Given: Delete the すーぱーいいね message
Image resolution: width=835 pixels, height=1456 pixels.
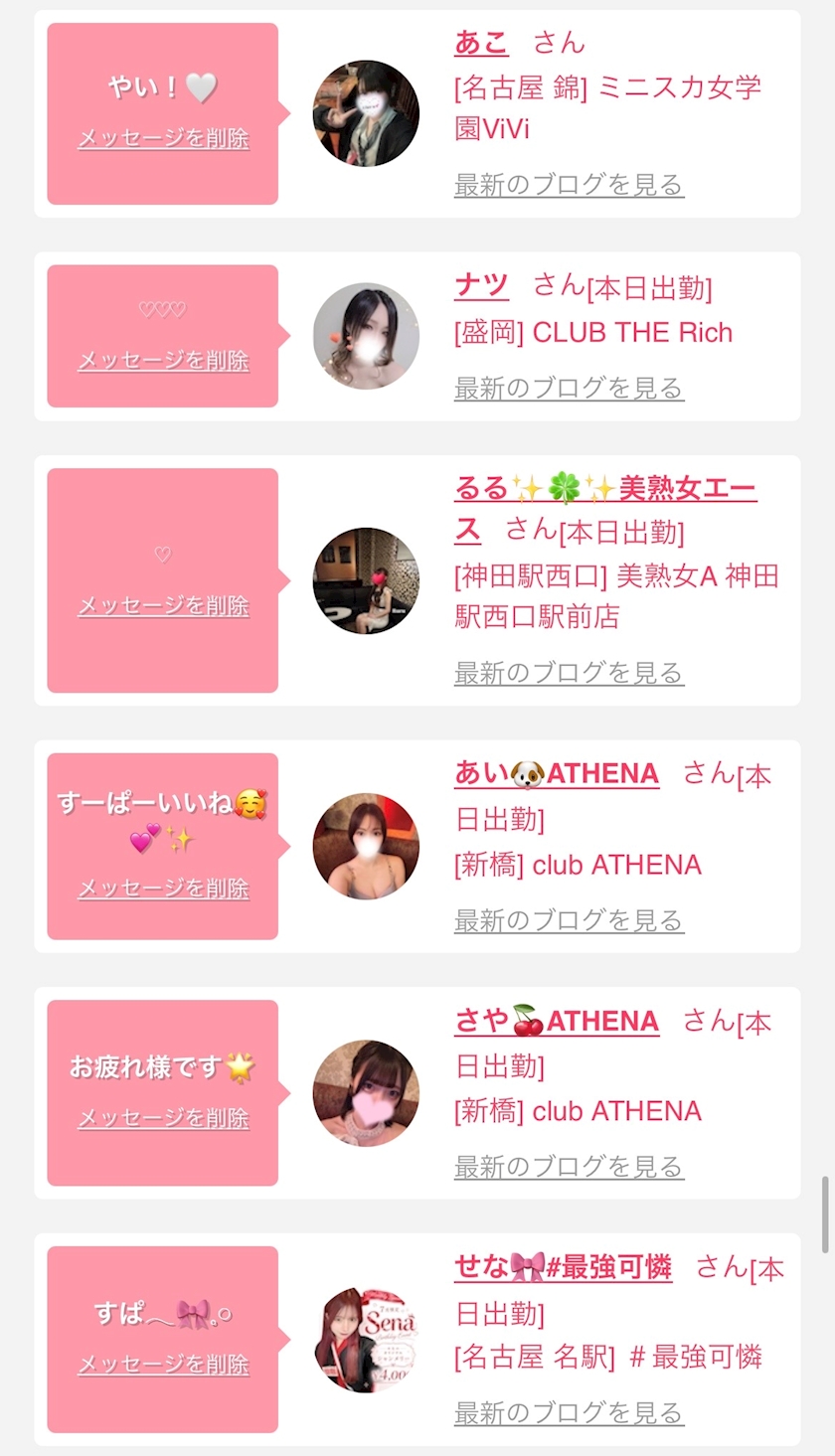Looking at the screenshot, I should pos(163,888).
